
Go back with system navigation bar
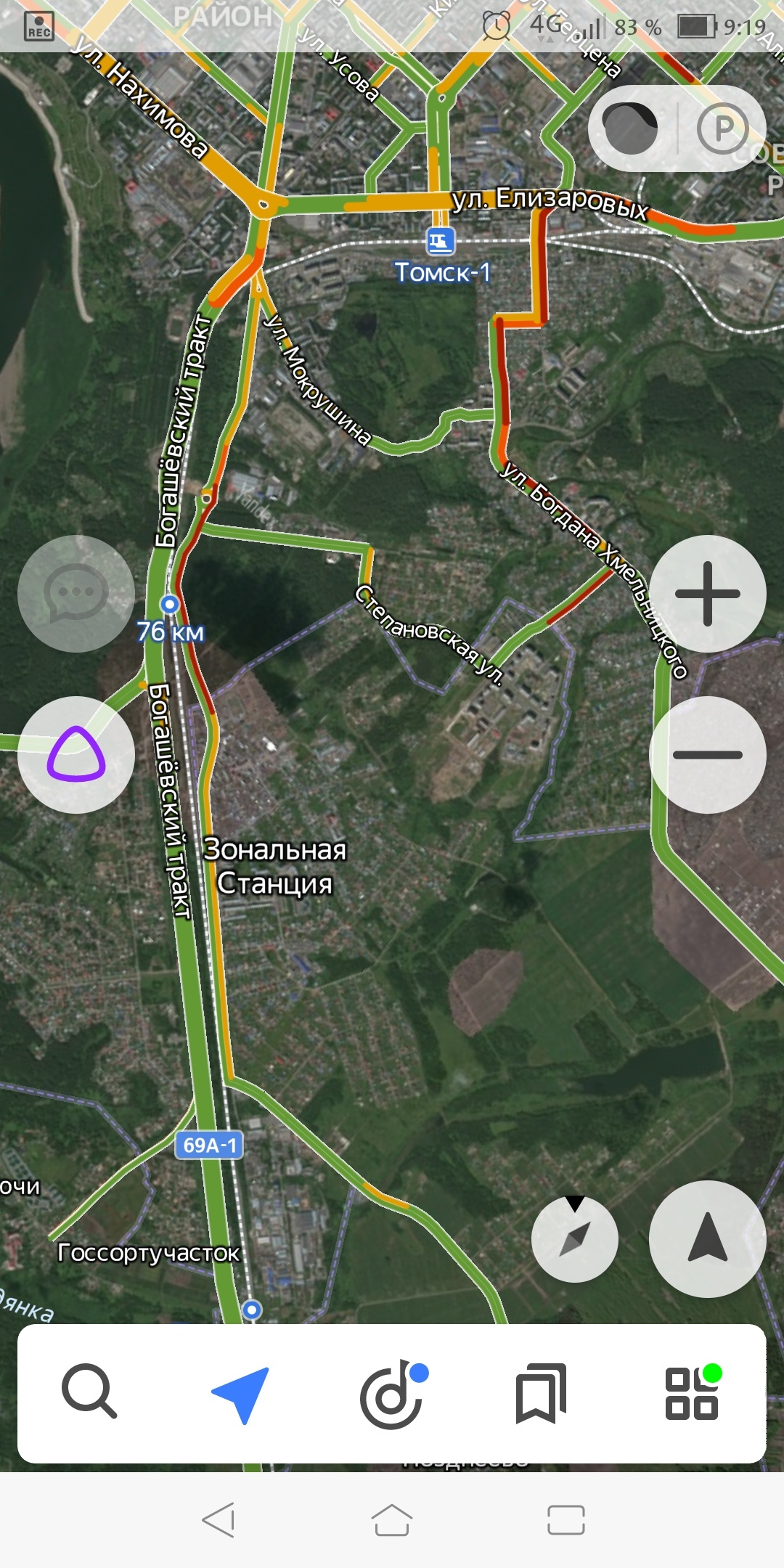(x=219, y=1520)
